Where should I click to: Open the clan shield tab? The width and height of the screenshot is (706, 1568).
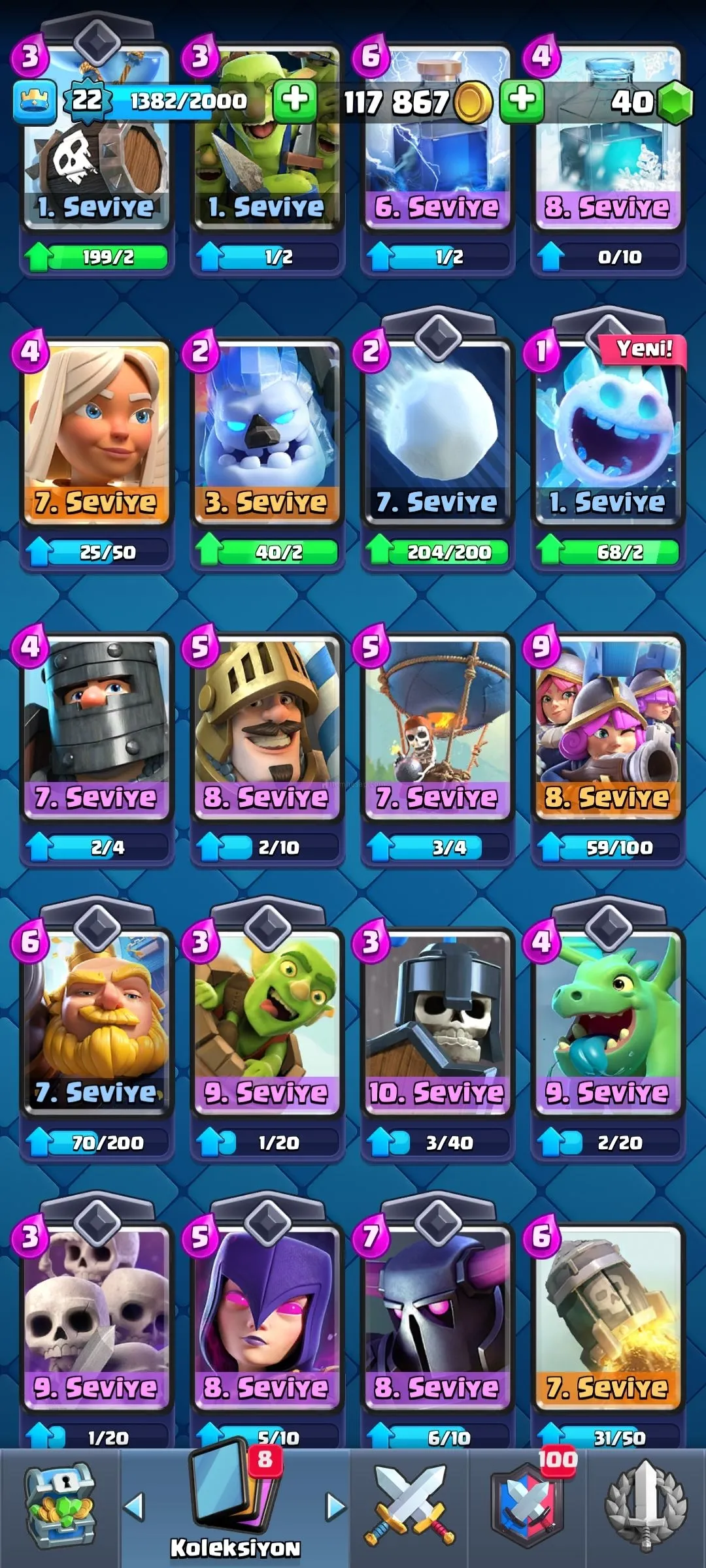pos(528,1507)
